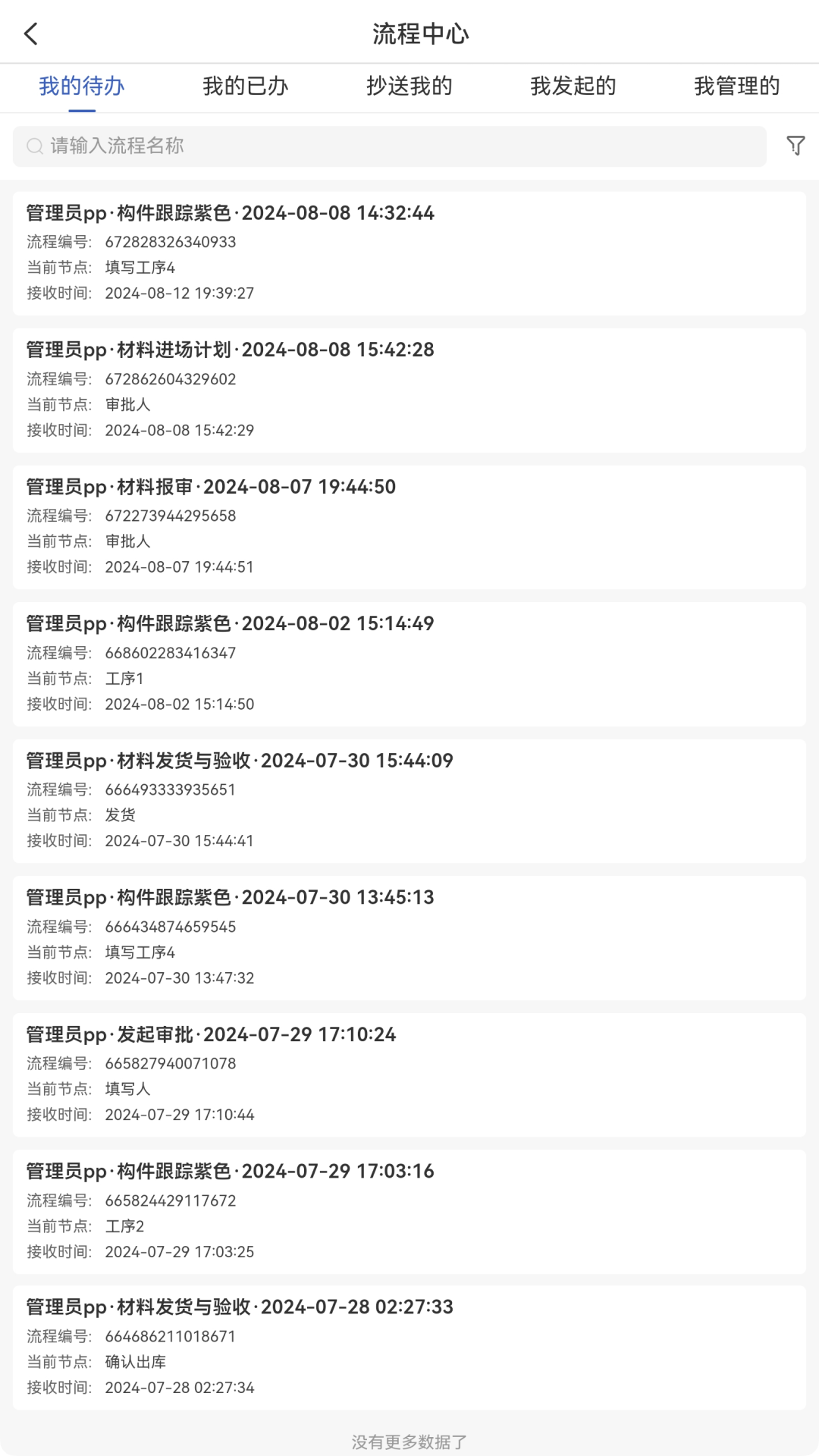Open 材料发货与验收 2024-07-28 02:27:33 process
This screenshot has width=819, height=1456.
[409, 1348]
